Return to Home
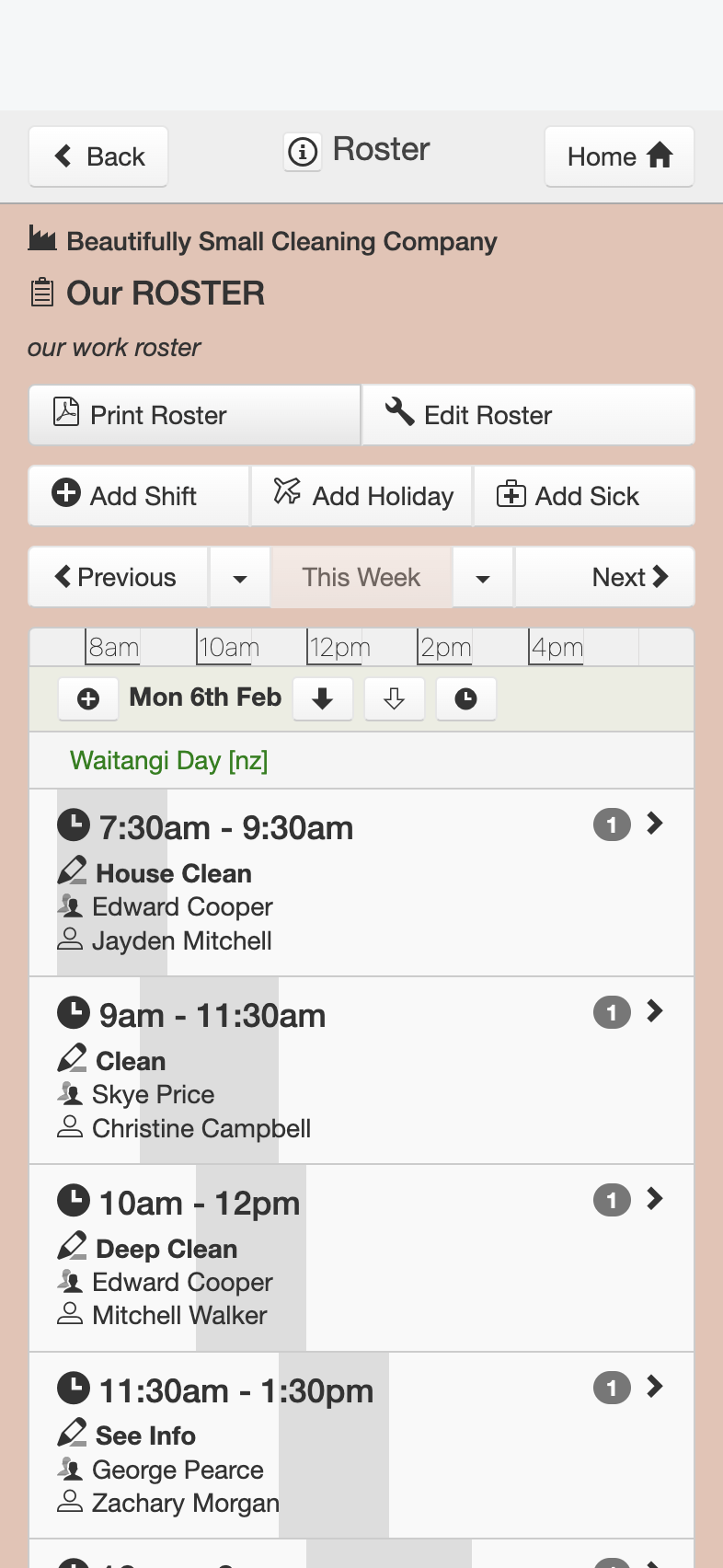Image resolution: width=723 pixels, height=1568 pixels. pos(619,156)
